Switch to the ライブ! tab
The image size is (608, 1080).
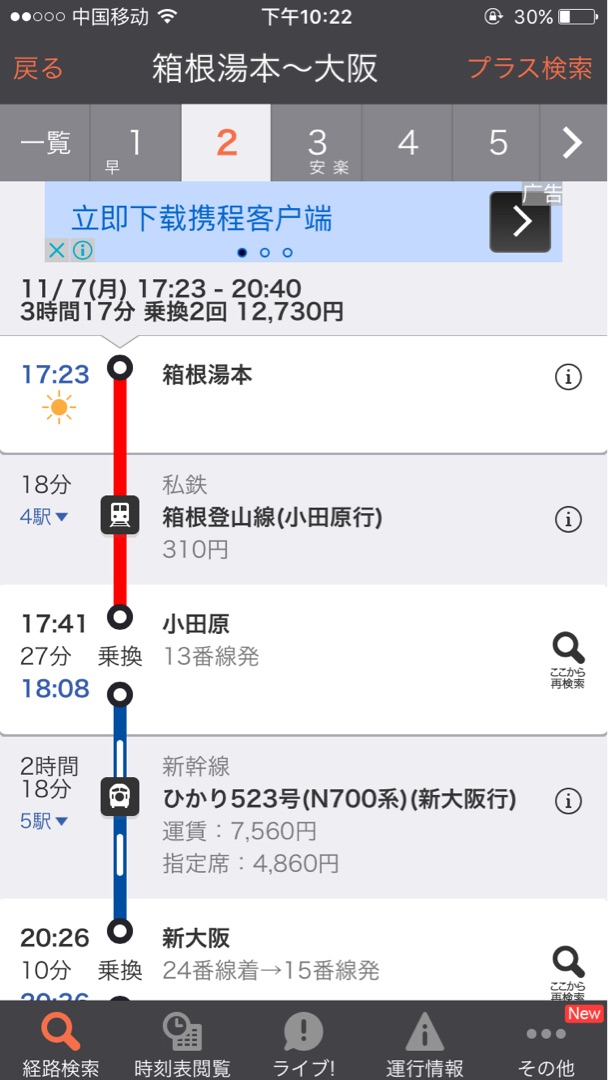304,1041
